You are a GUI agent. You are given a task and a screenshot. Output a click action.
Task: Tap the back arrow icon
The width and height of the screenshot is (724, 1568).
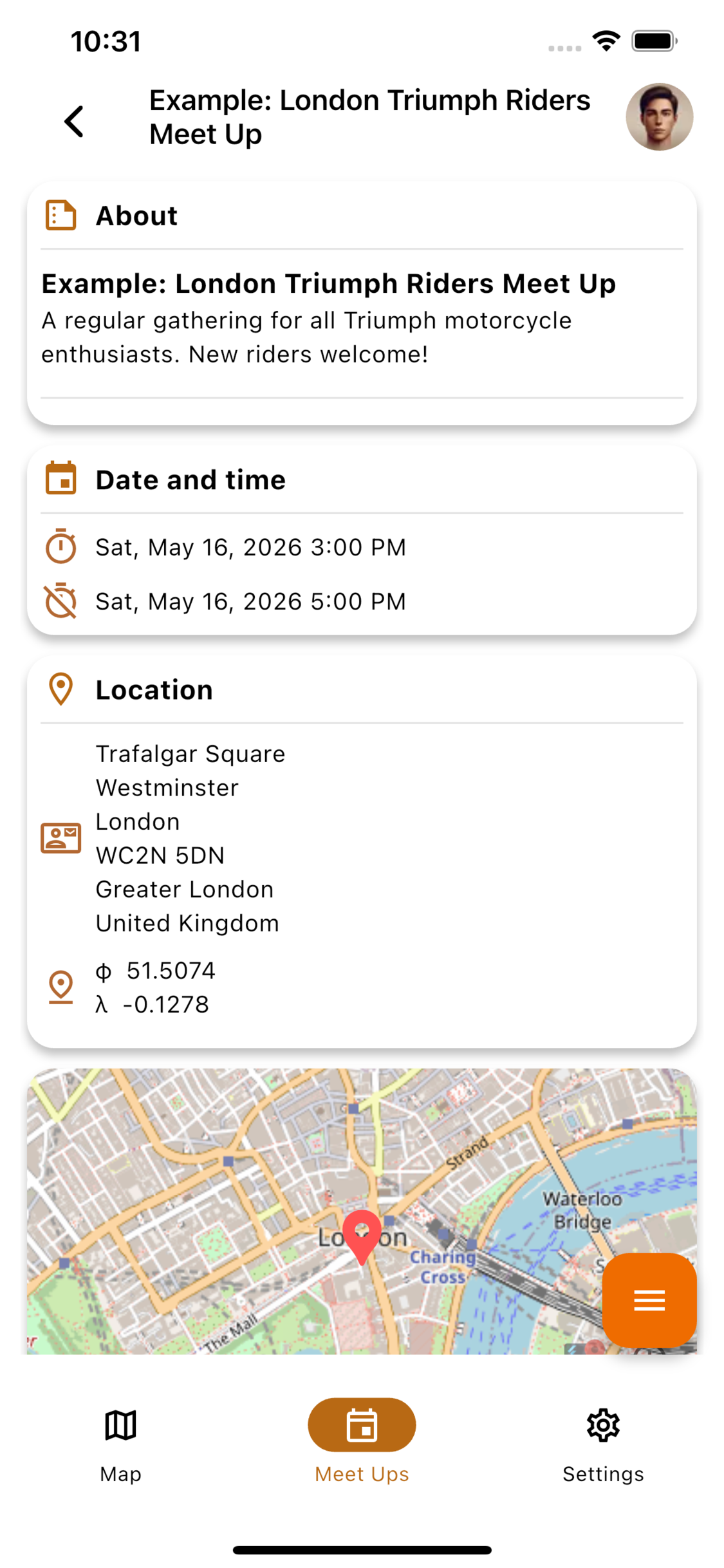tap(73, 120)
